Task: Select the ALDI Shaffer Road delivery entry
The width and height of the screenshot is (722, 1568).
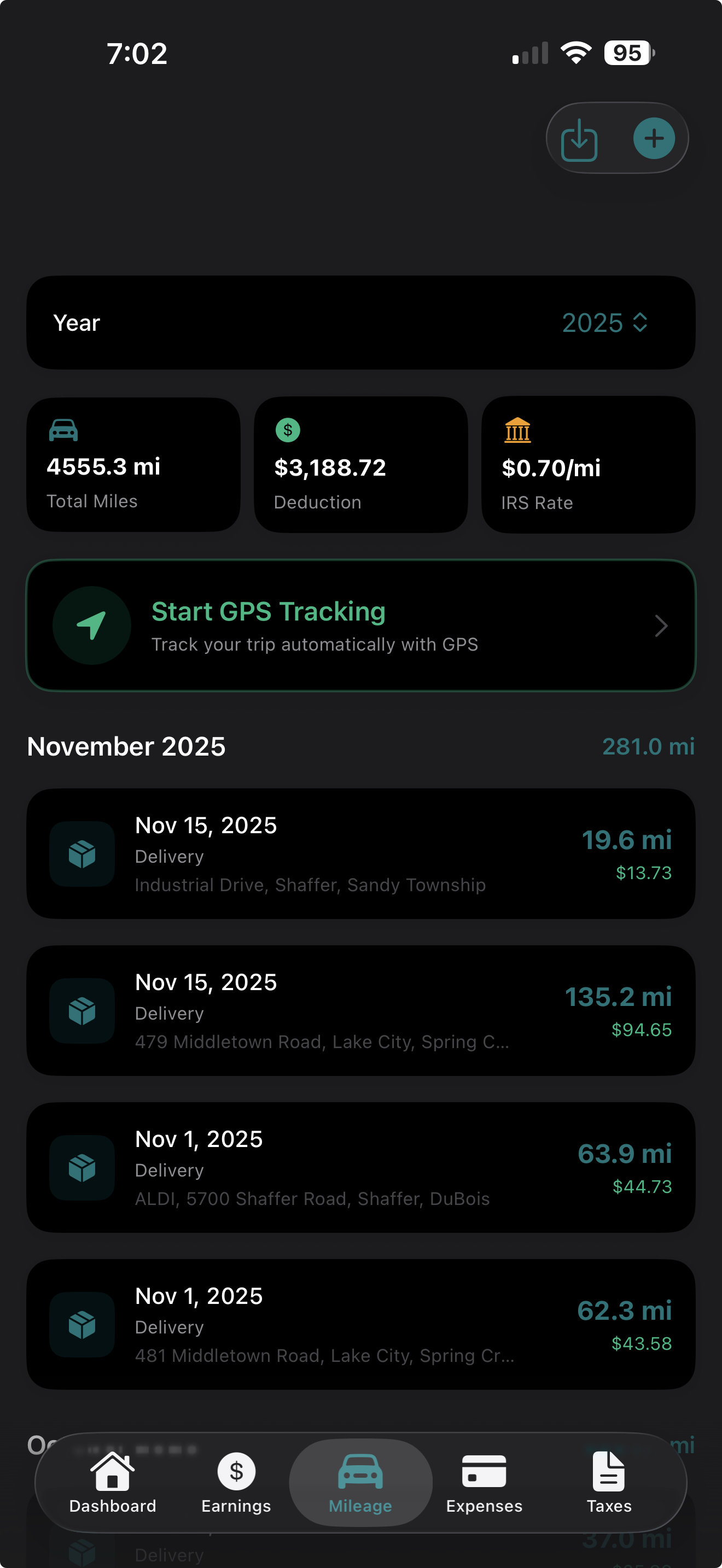Action: tap(361, 1167)
